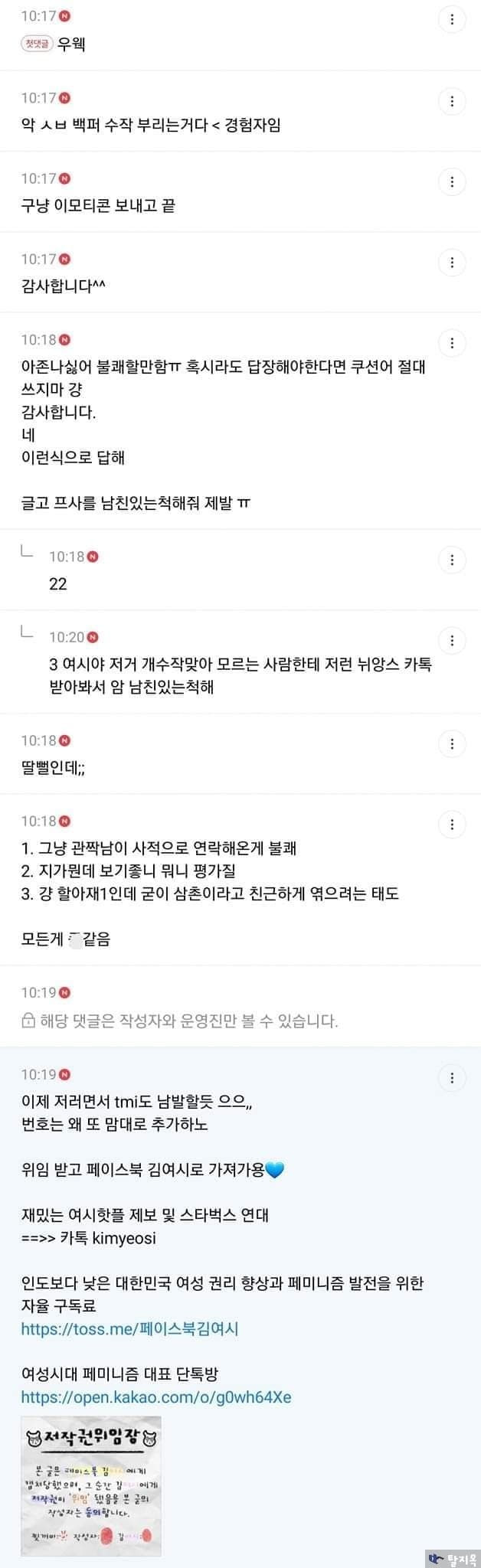Image resolution: width=481 pixels, height=1568 pixels.
Task: Open overflow menu on the '아존나싫어' comment
Action: tap(452, 343)
